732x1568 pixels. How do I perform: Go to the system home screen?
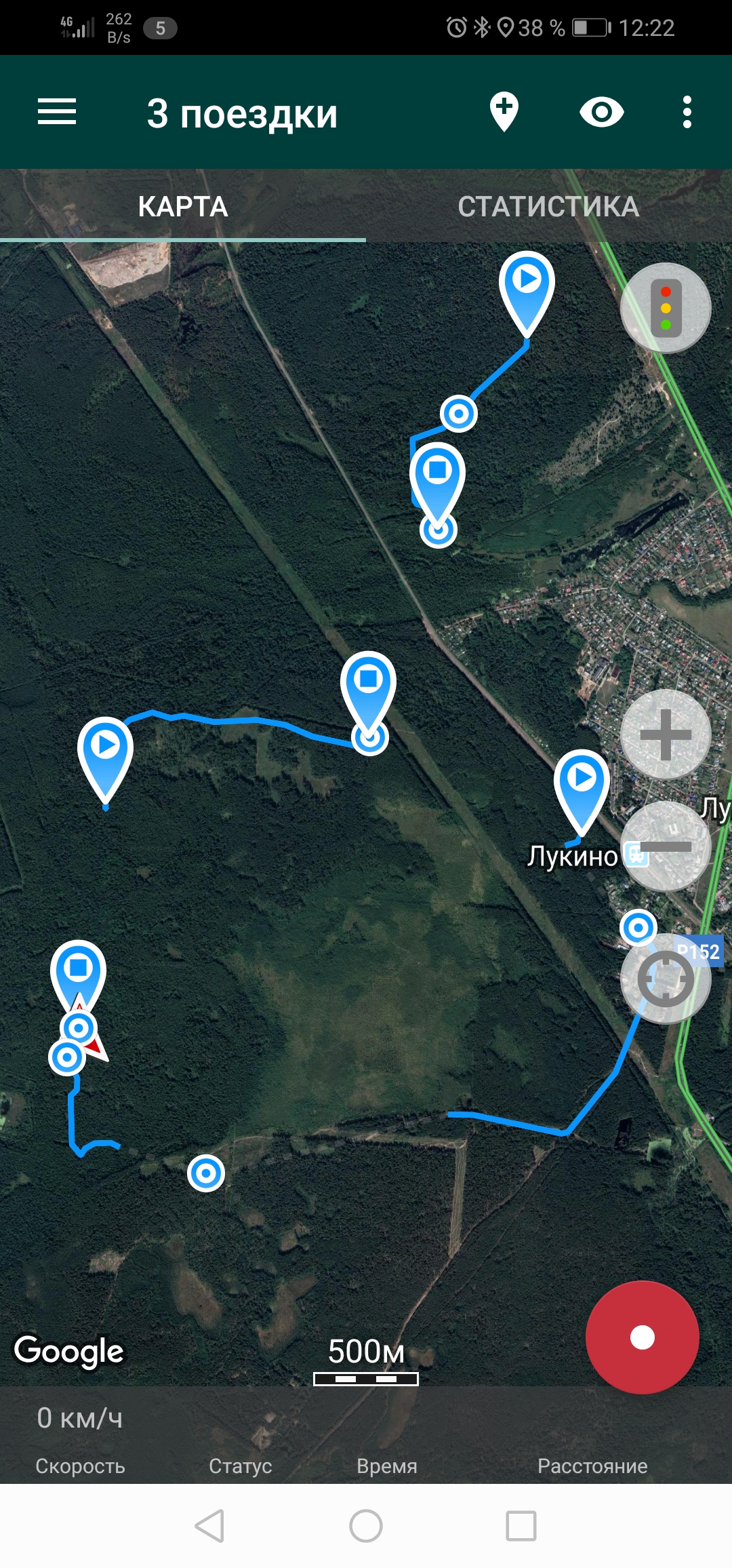pos(366,1526)
